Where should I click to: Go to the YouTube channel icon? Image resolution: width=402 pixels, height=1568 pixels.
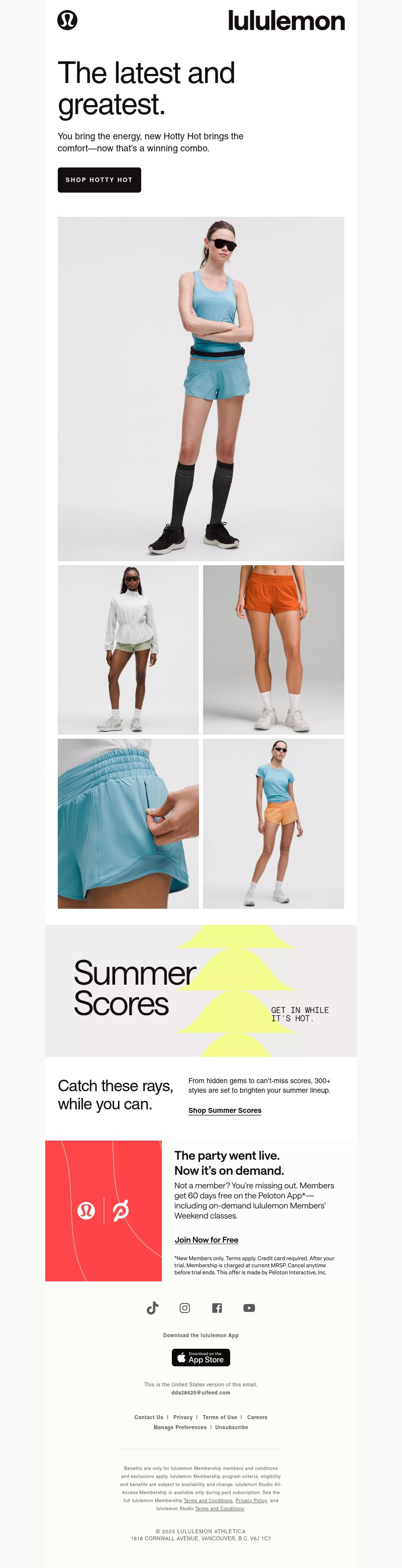(x=249, y=1308)
